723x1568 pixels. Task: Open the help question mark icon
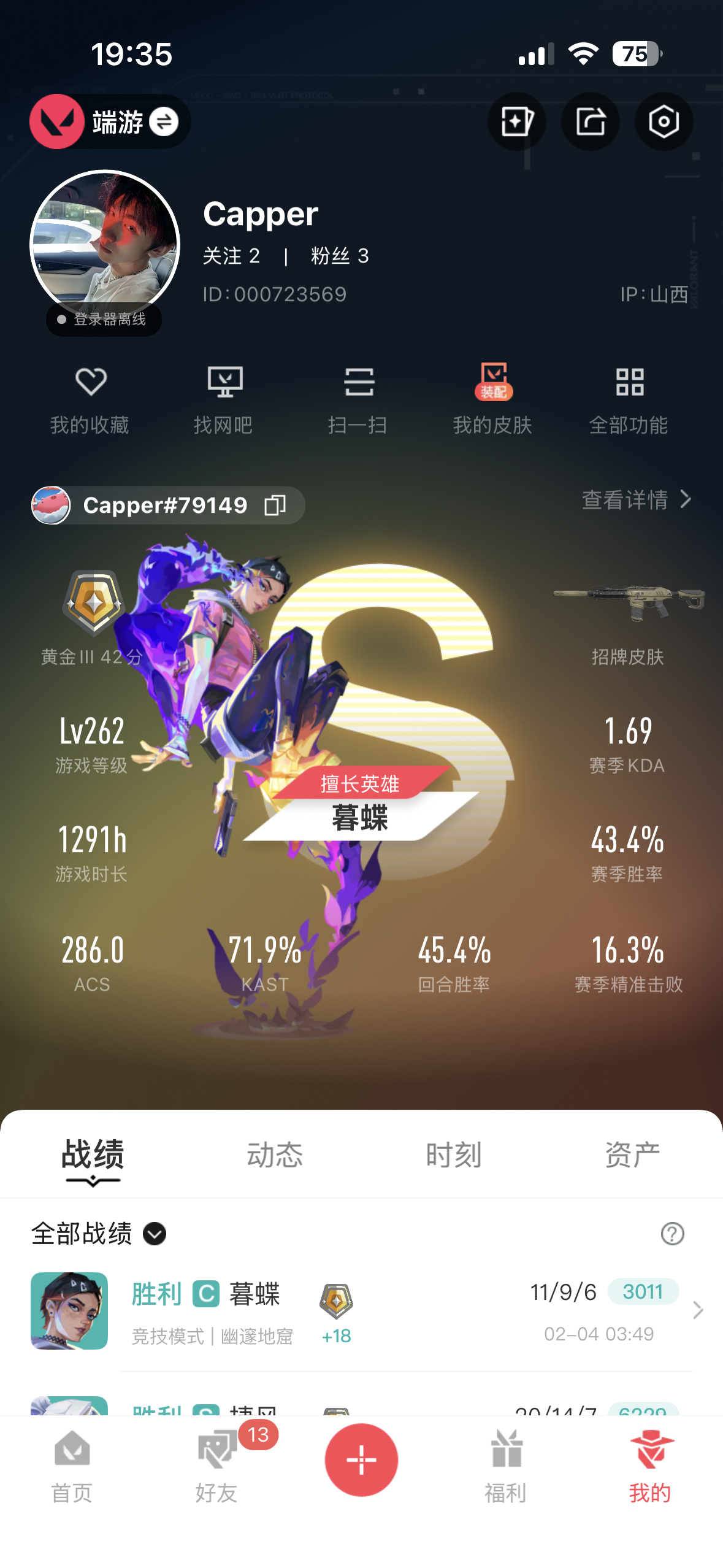pos(672,1234)
